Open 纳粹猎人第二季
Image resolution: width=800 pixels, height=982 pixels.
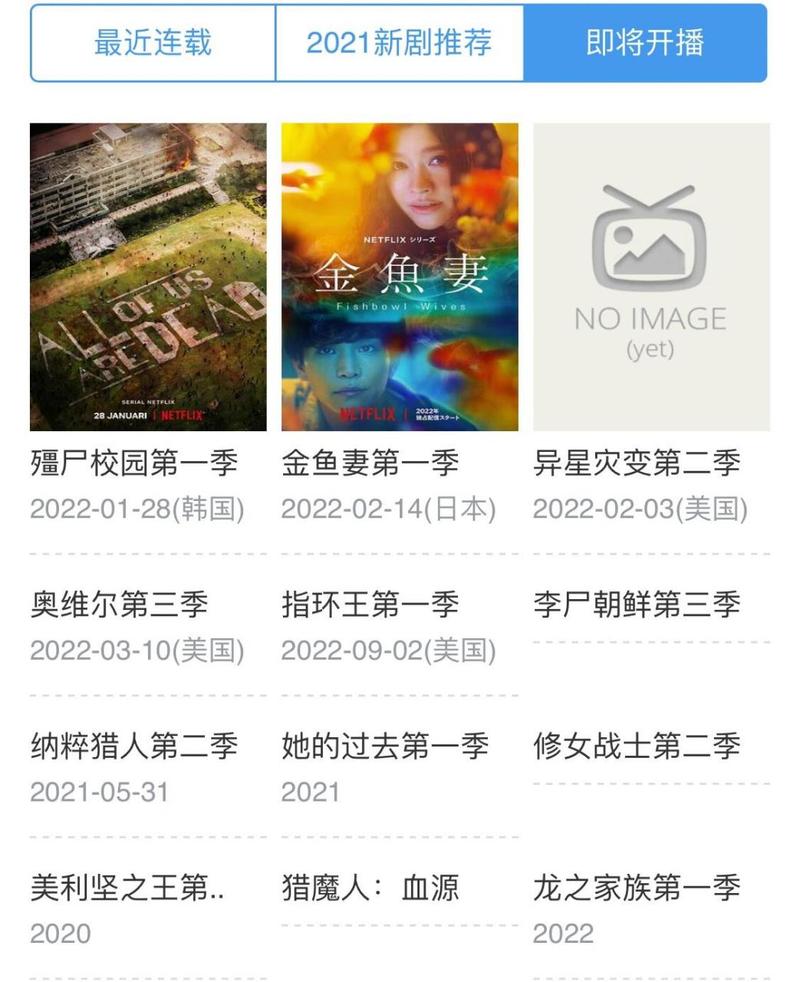pyautogui.click(x=134, y=746)
